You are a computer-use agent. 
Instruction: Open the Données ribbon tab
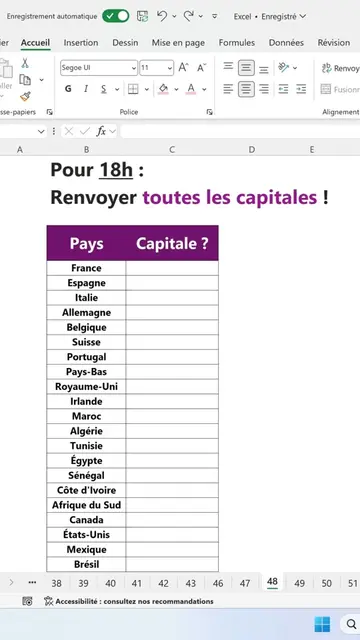[286, 42]
